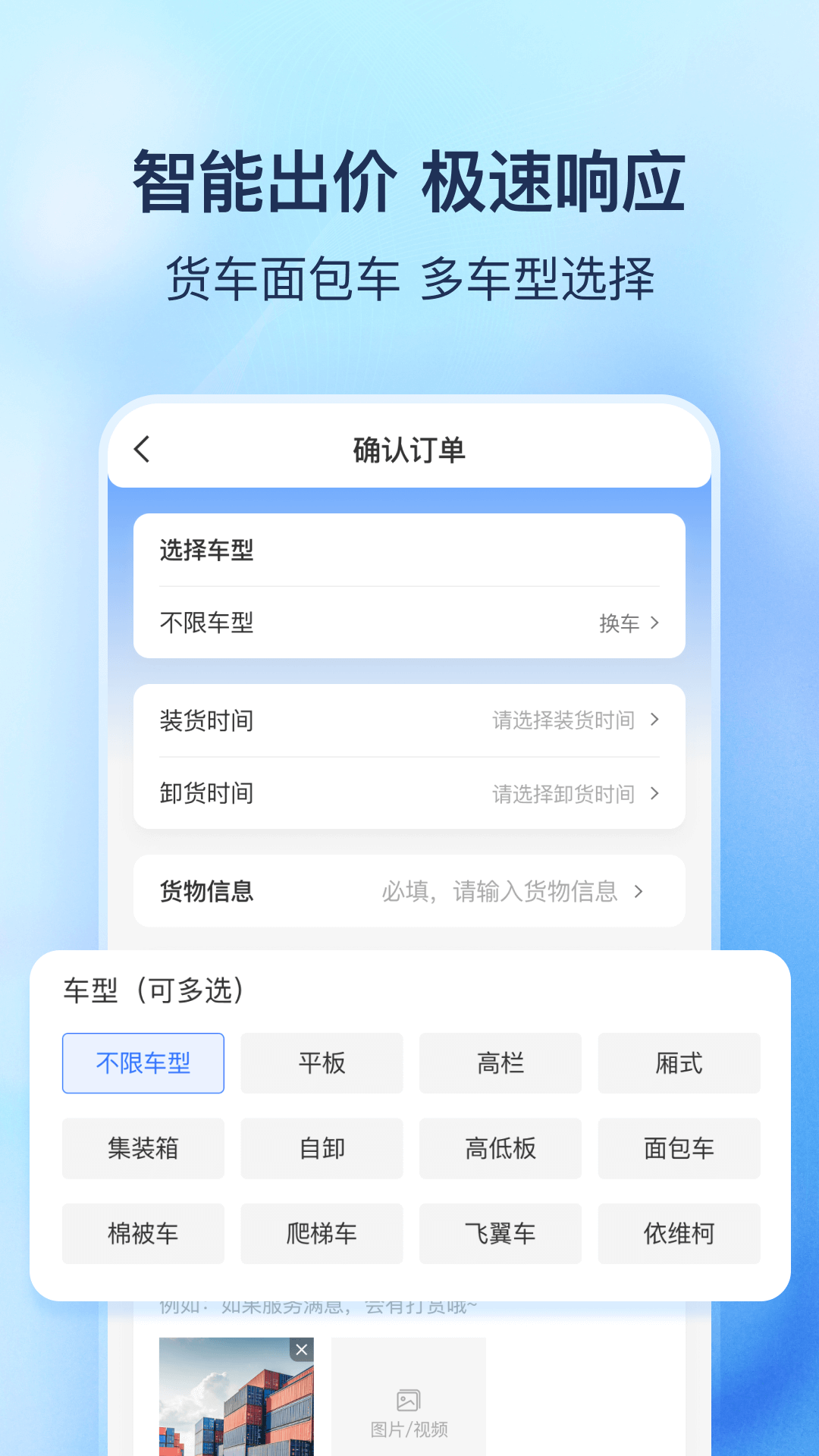Viewport: 819px width, 1456px height.
Task: Tap the back arrow on 确认订单 header
Action: pos(140,449)
